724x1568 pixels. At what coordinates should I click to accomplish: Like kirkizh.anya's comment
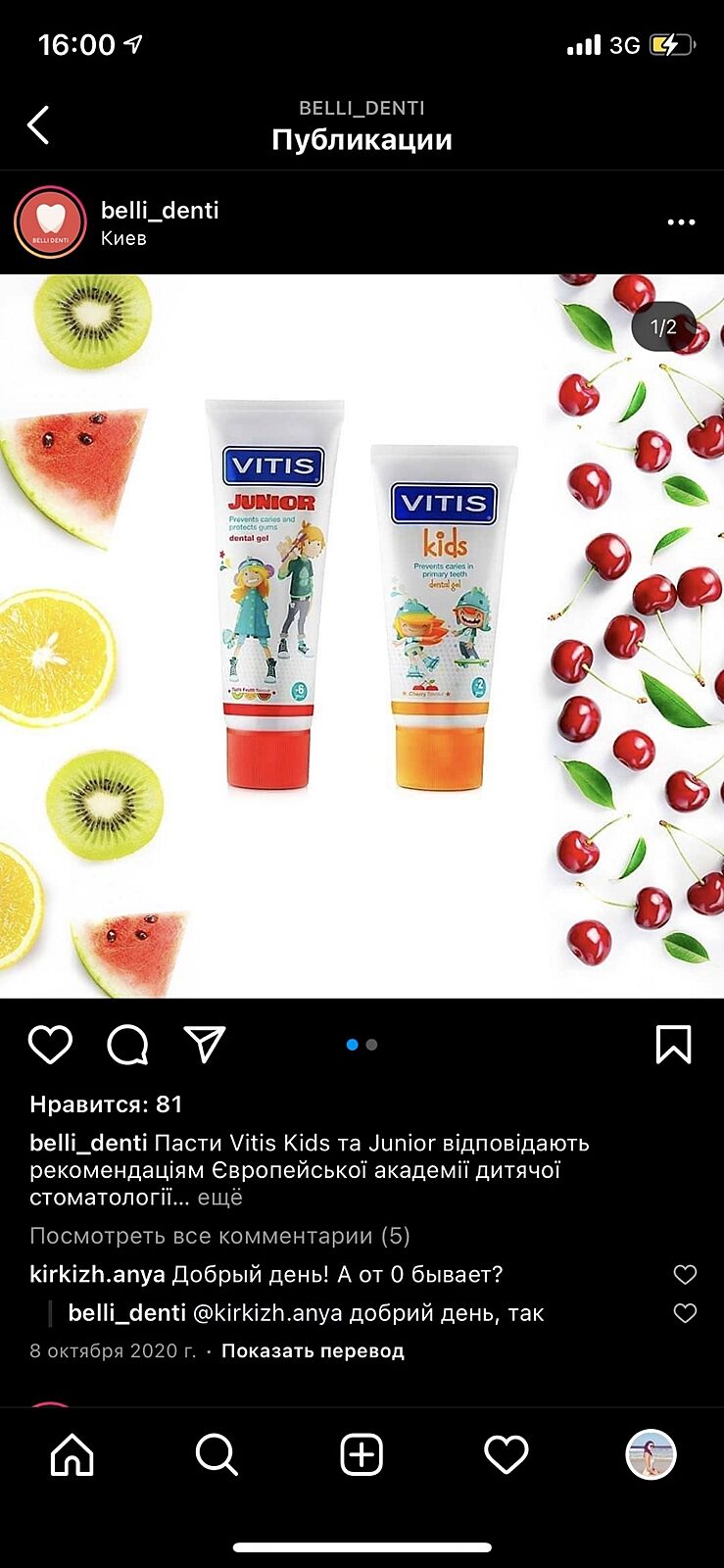click(x=685, y=1274)
